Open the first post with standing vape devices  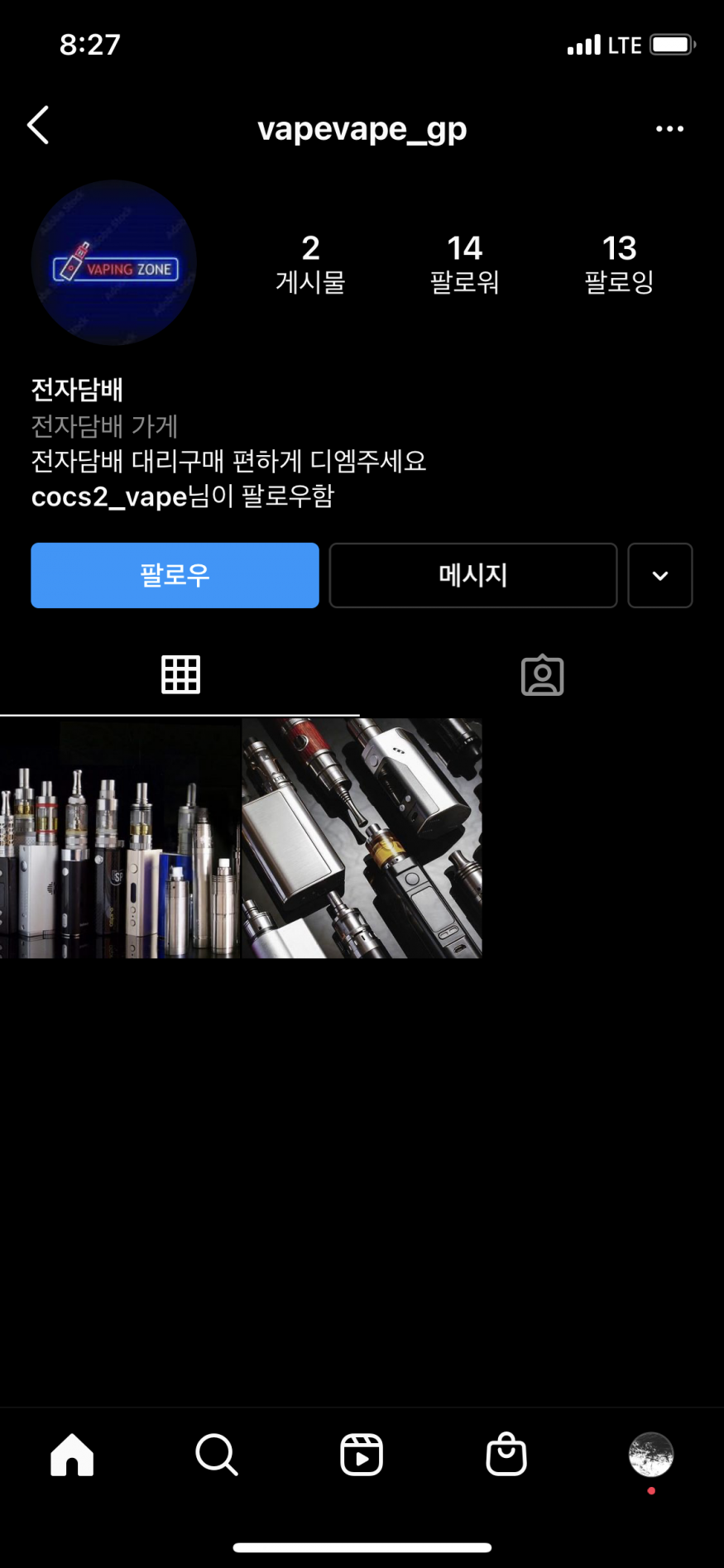pyautogui.click(x=120, y=838)
